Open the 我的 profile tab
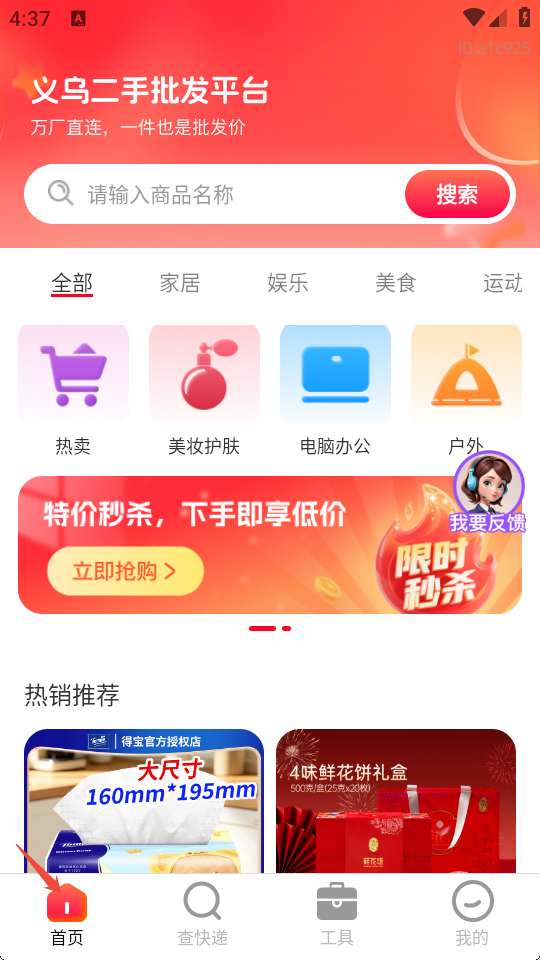This screenshot has width=540, height=960. pyautogui.click(x=472, y=915)
